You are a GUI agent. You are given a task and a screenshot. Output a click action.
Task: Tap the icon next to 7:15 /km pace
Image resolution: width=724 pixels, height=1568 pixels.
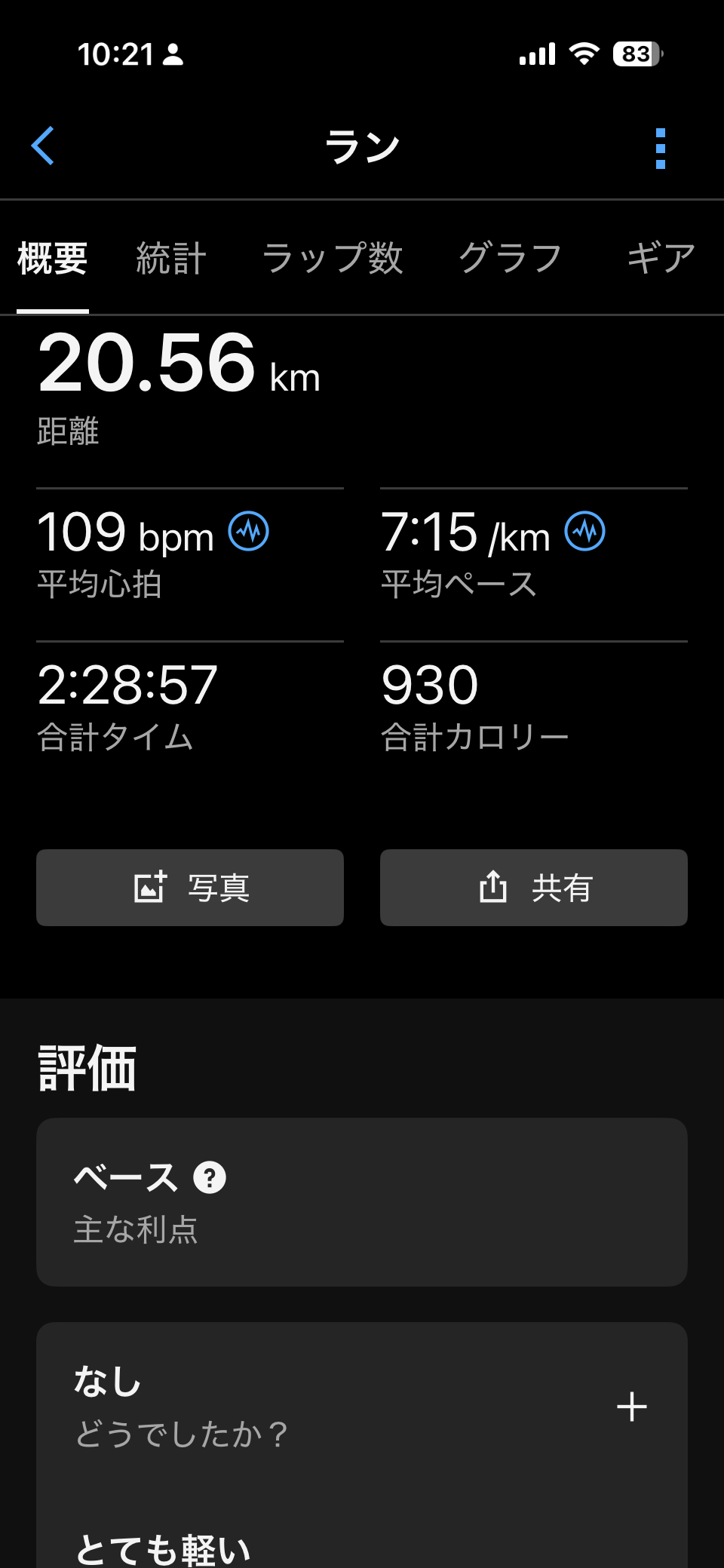tap(585, 531)
